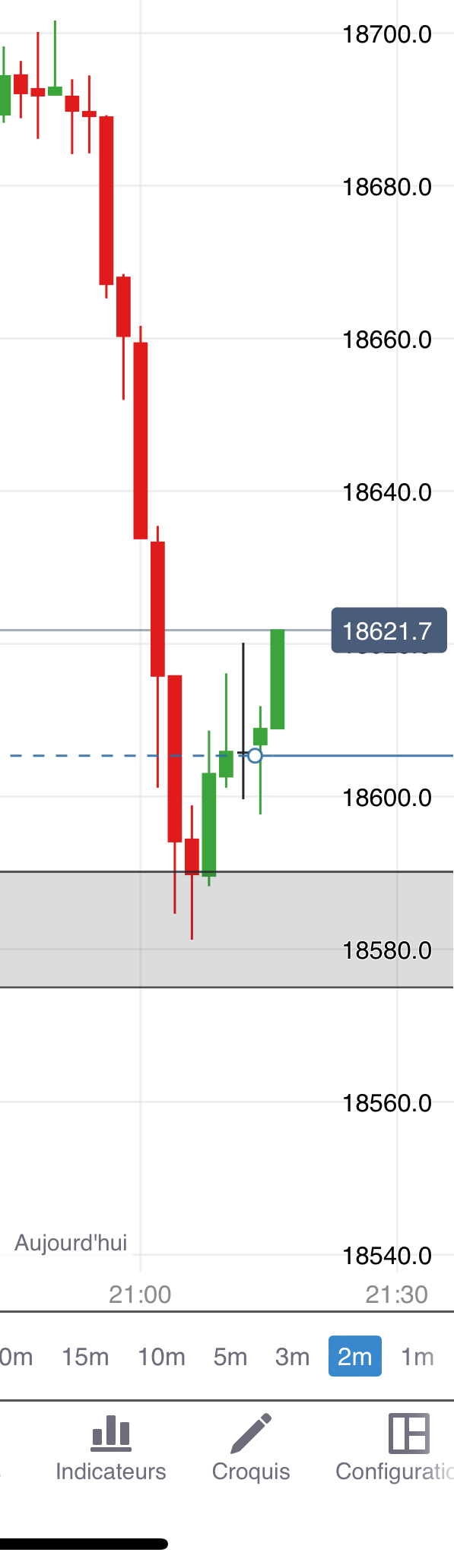454x1568 pixels.
Task: Select the 10m timeframe
Action: [161, 1357]
